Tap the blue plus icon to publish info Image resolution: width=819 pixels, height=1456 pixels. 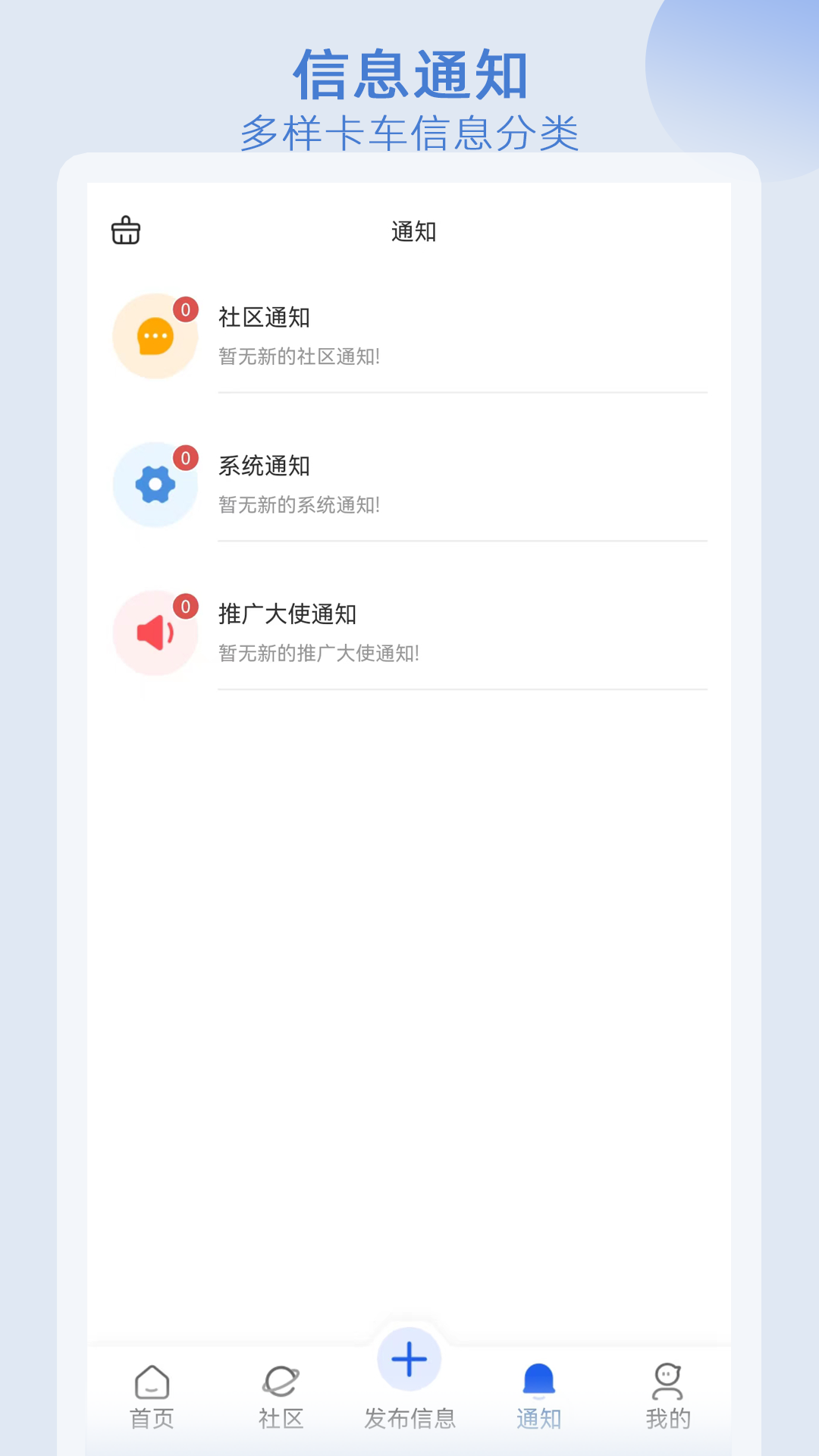[409, 1360]
